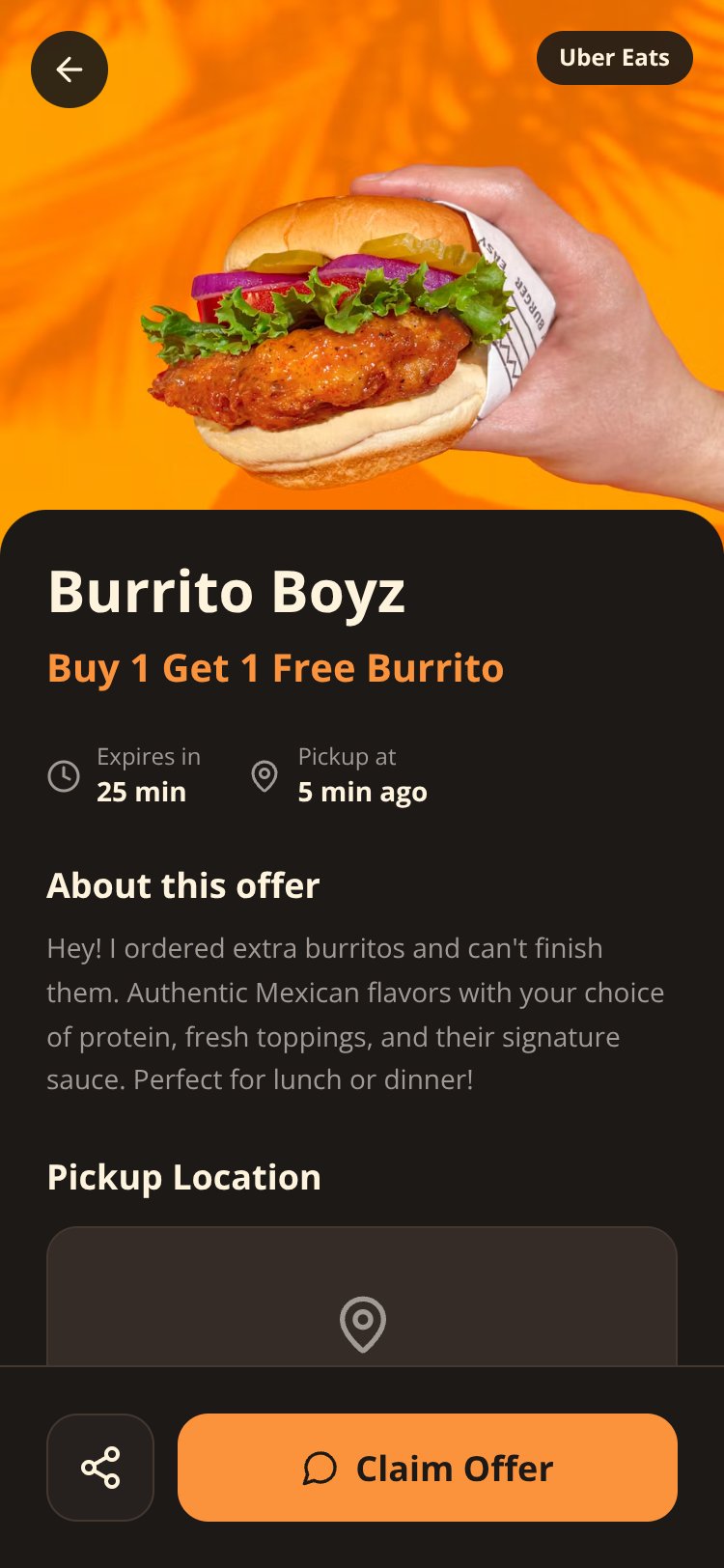Tap the Claim Offer button

tap(428, 1468)
